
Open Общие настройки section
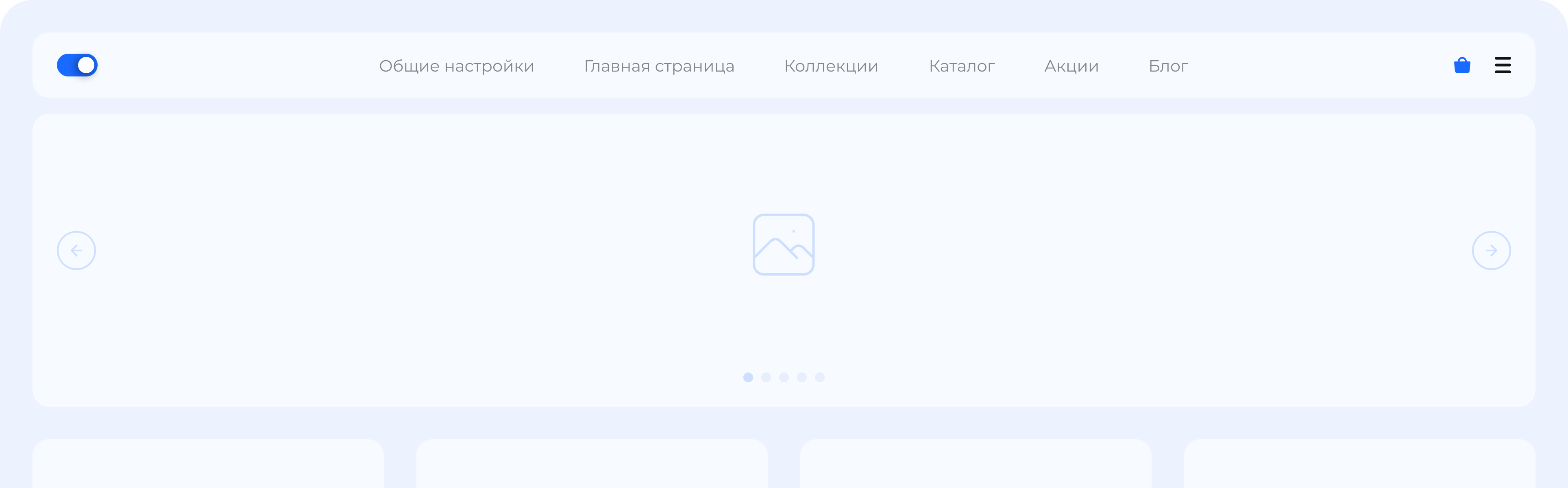pyautogui.click(x=456, y=66)
